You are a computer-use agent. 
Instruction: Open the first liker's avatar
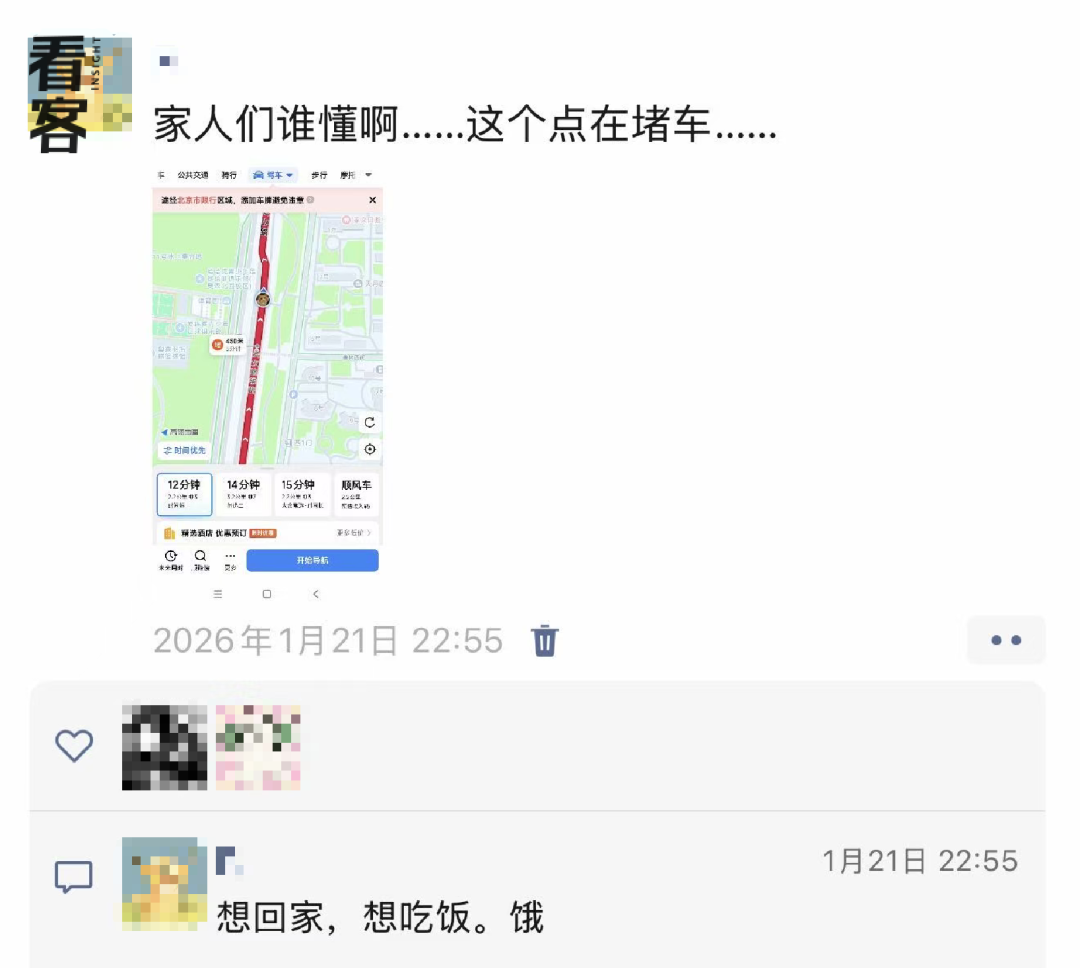click(x=164, y=747)
